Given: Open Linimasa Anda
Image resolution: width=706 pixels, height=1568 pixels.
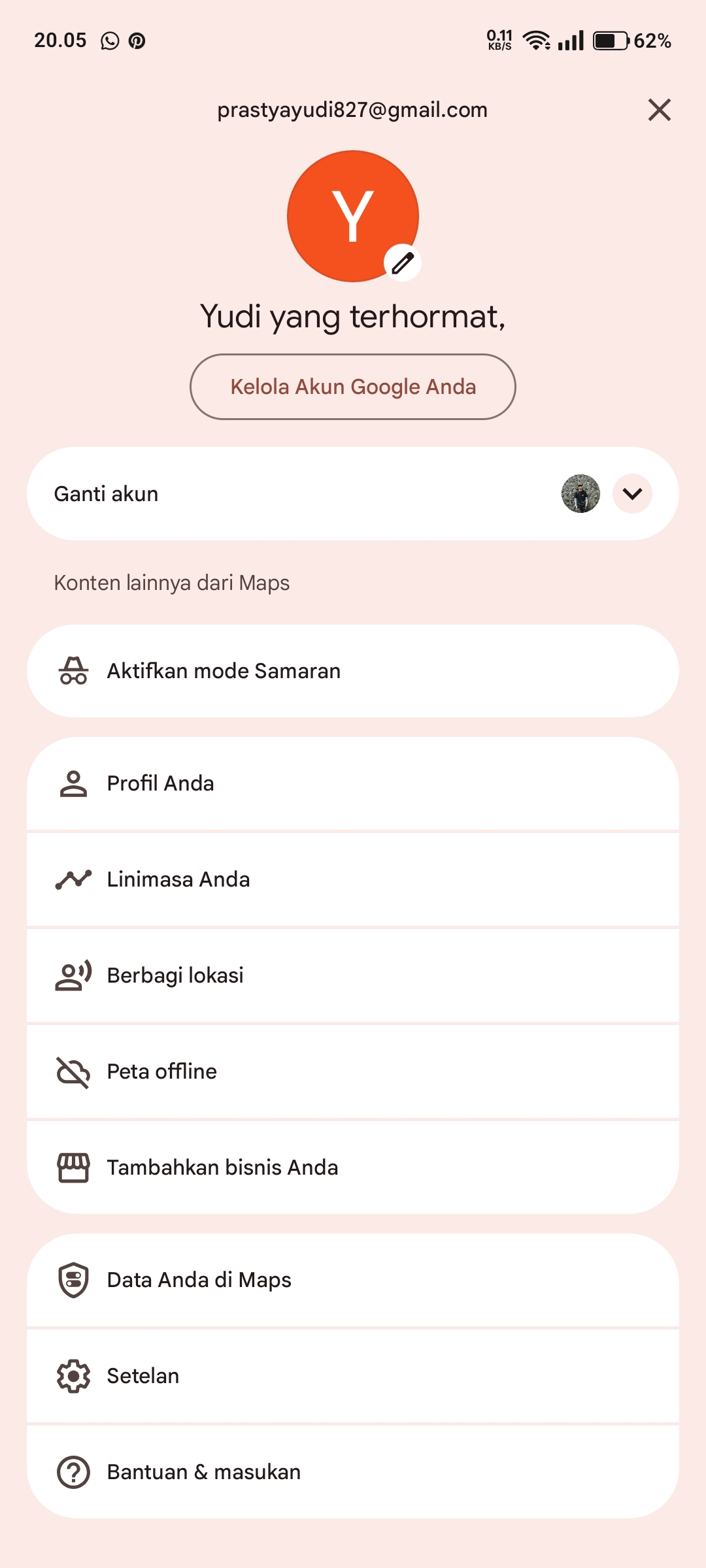Looking at the screenshot, I should (353, 879).
